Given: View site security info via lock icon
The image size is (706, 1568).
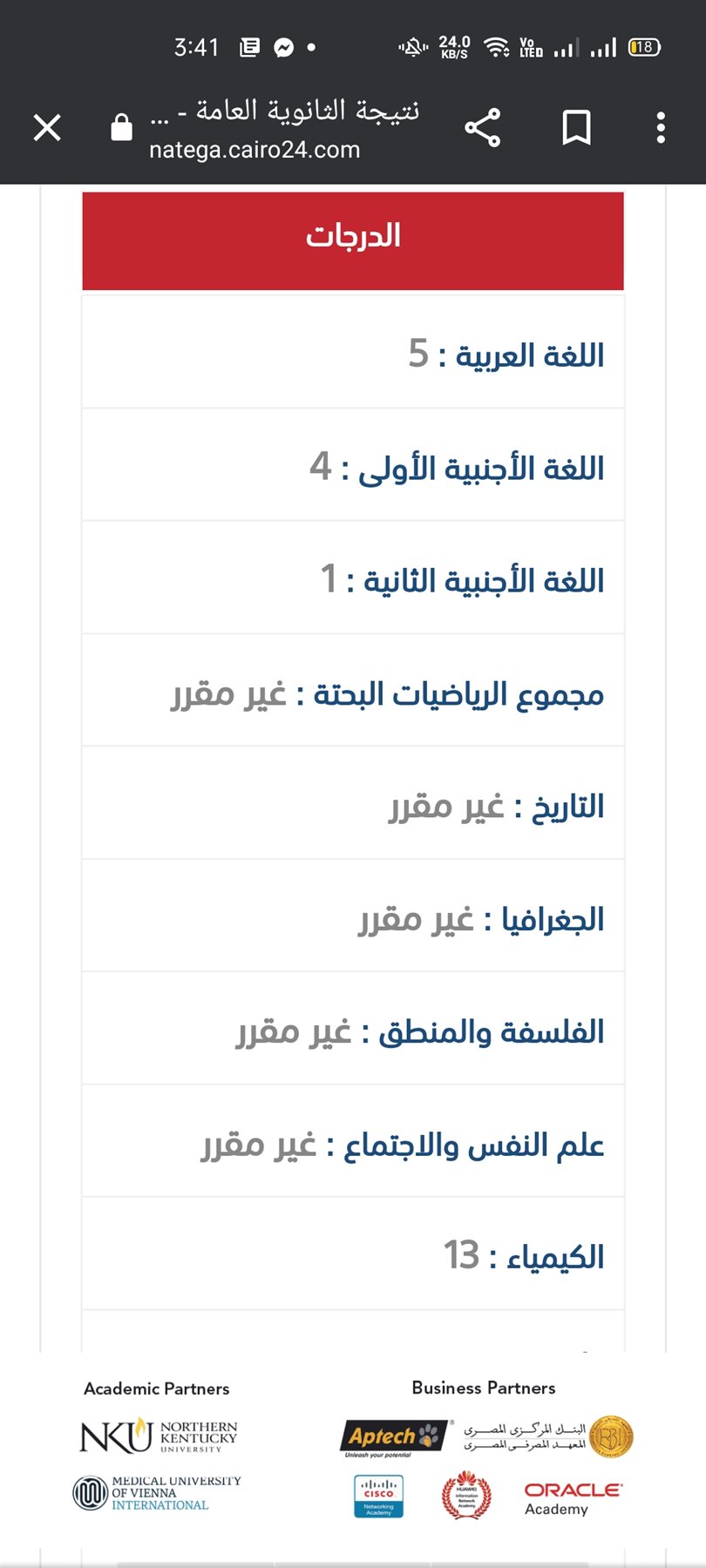Looking at the screenshot, I should (121, 128).
